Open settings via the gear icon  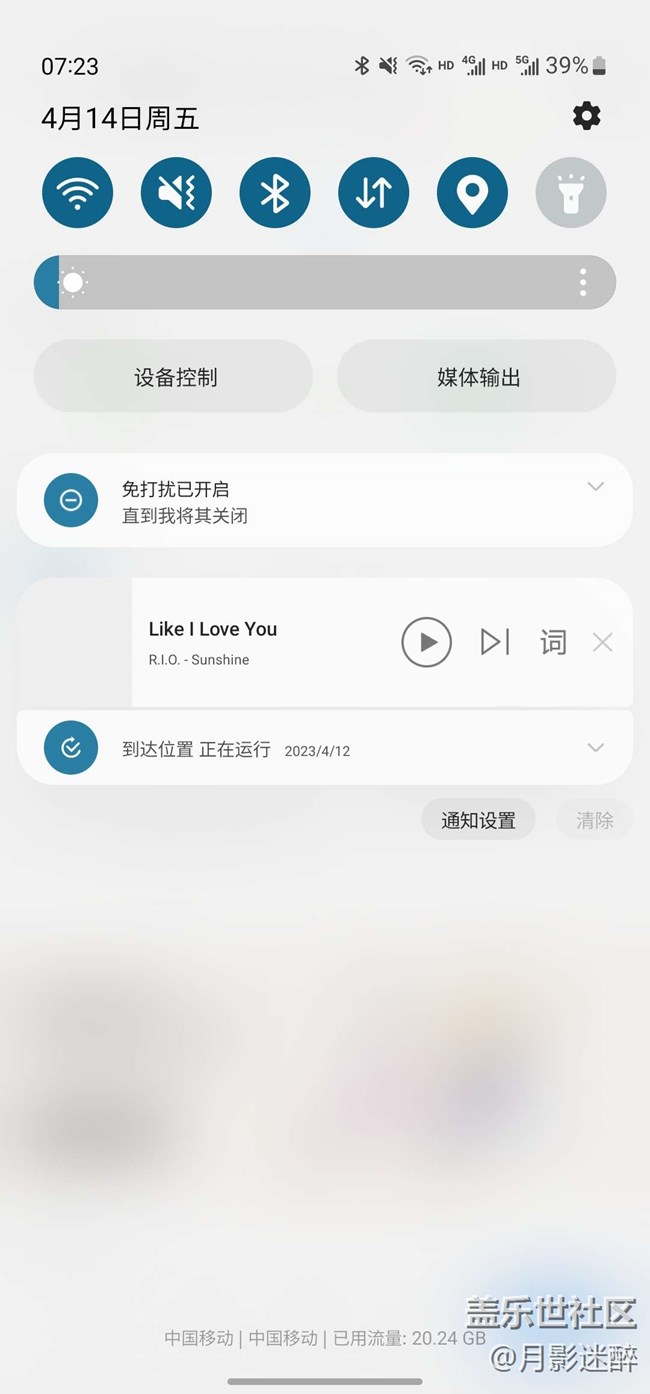pos(587,116)
